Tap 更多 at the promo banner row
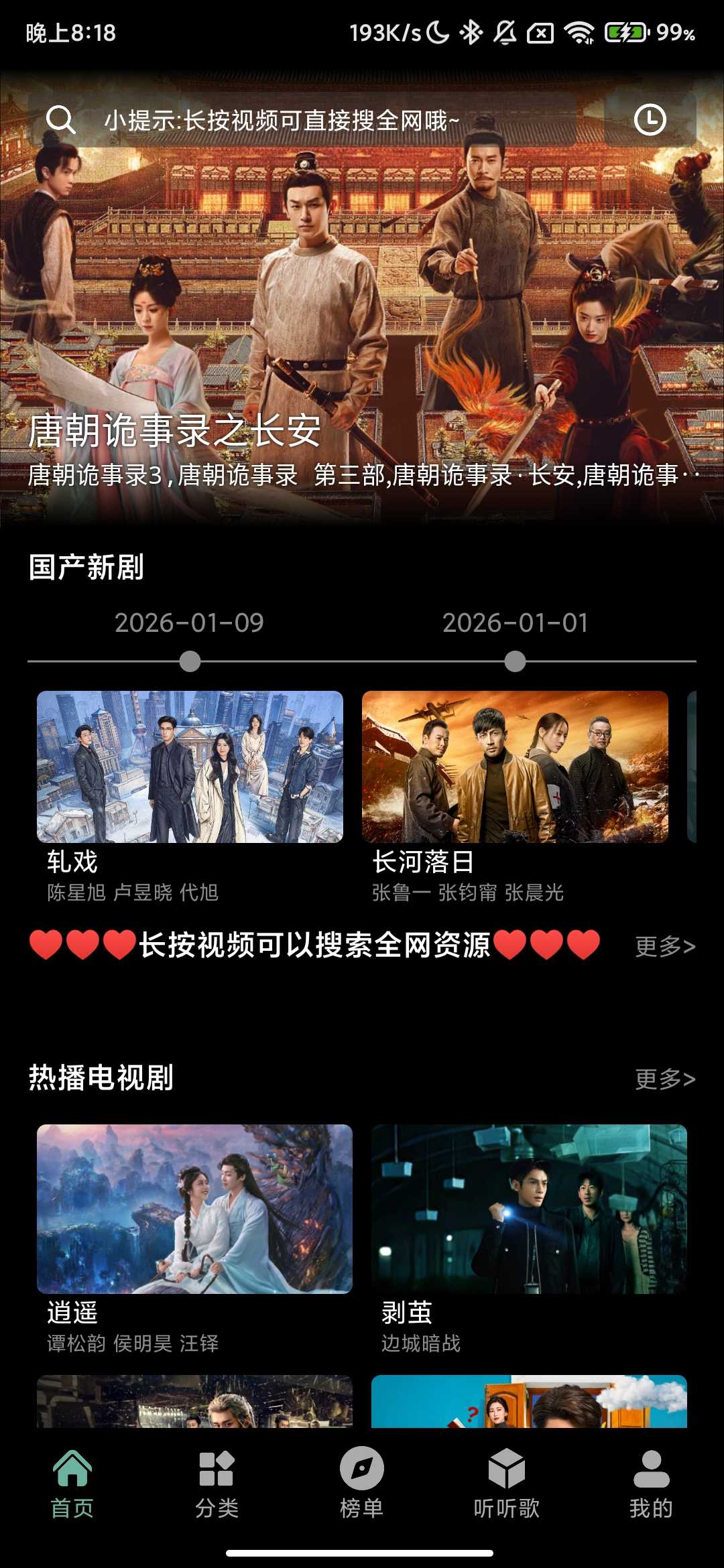The image size is (724, 1568). pyautogui.click(x=666, y=947)
